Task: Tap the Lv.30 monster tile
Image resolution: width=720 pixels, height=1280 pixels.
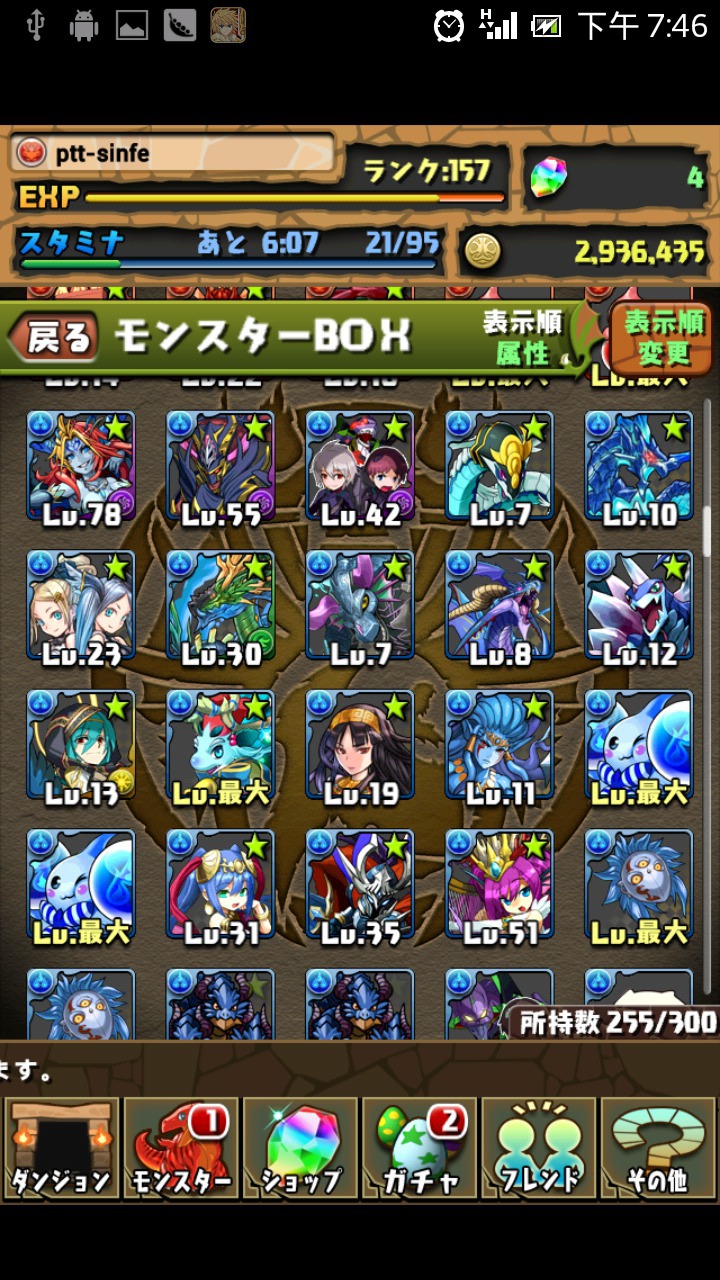Action: (x=221, y=606)
